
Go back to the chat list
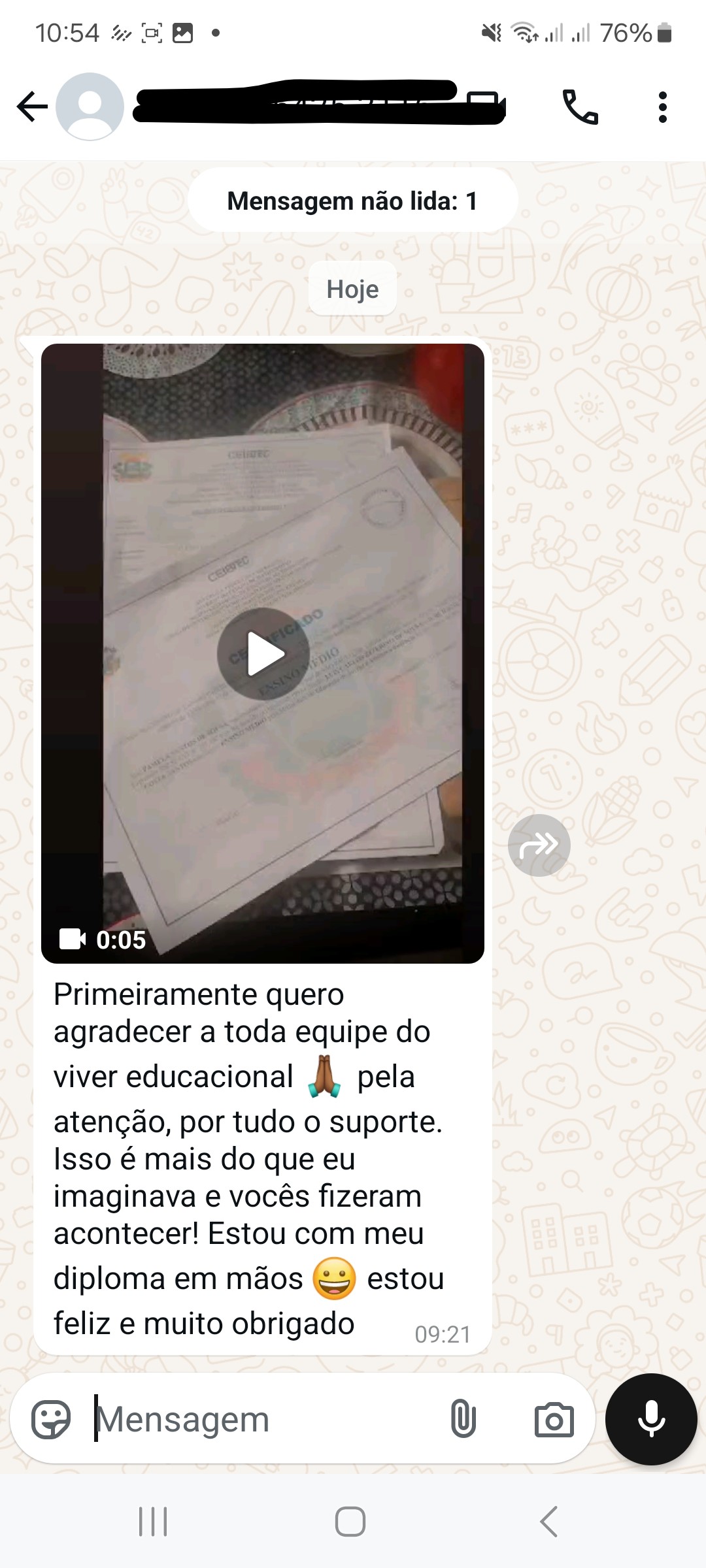(x=33, y=106)
